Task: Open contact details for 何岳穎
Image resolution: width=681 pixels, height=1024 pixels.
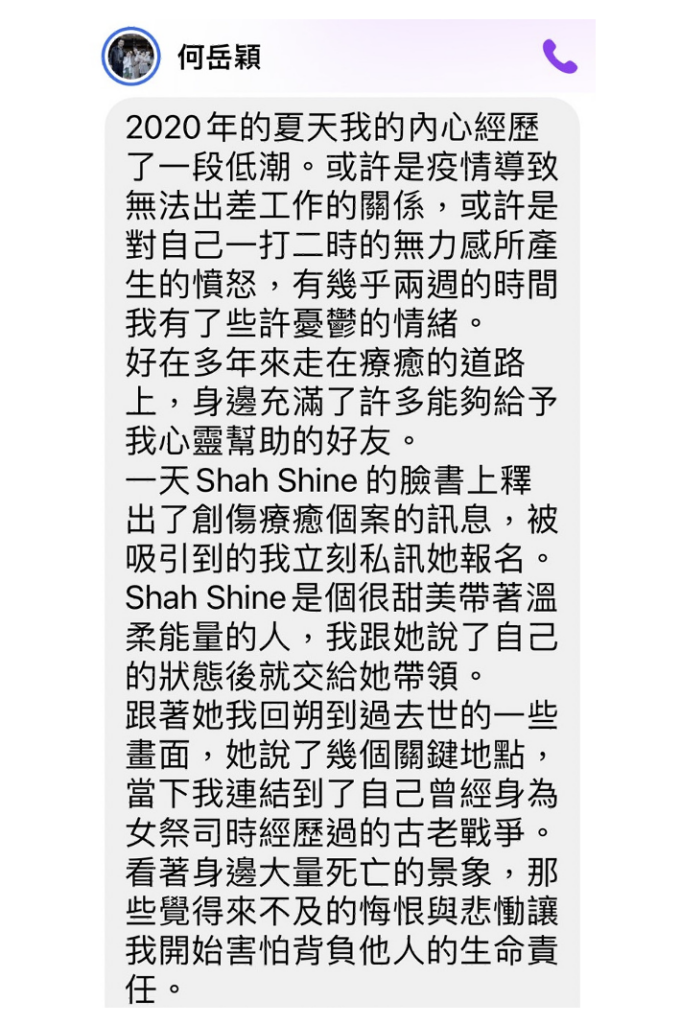Action: tap(217, 57)
